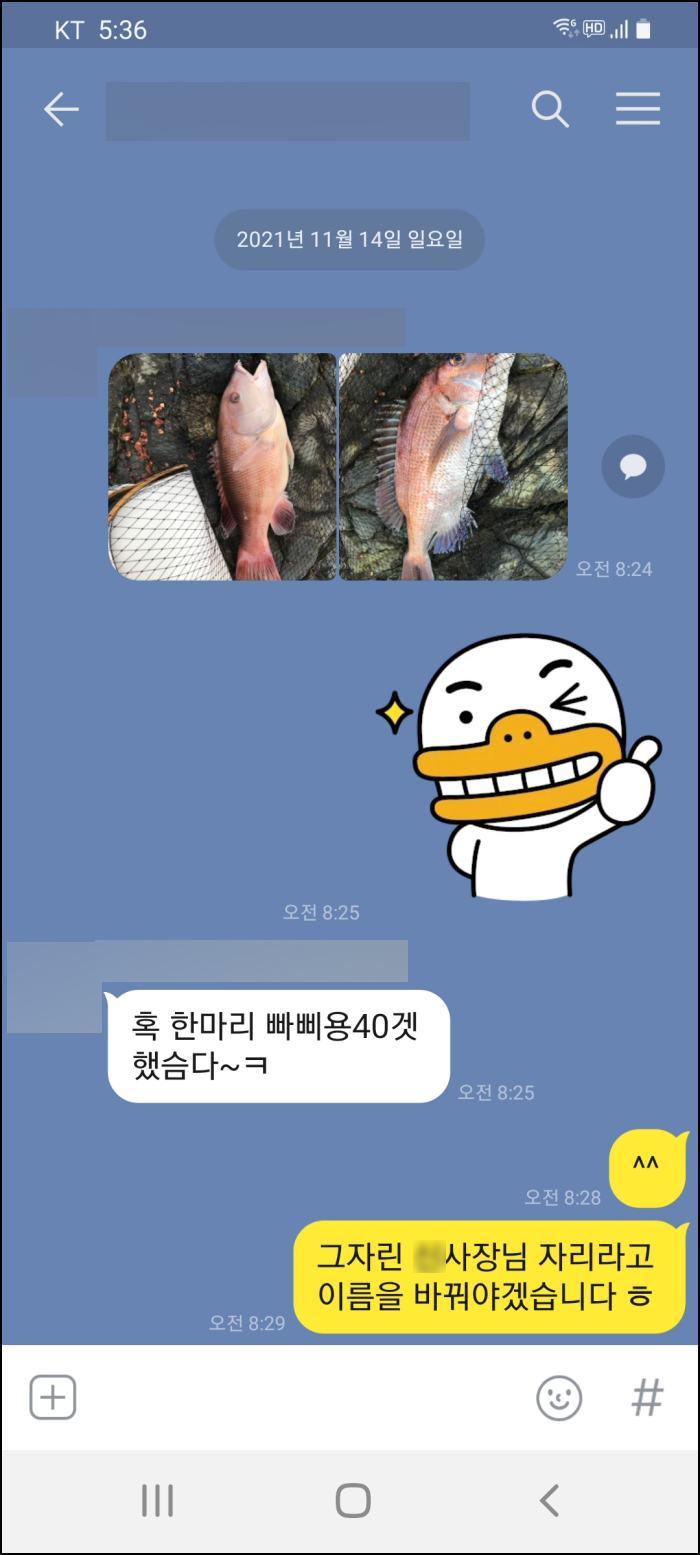Viewport: 700px width, 1555px height.
Task: Go back to the chat list
Action: pos(61,110)
